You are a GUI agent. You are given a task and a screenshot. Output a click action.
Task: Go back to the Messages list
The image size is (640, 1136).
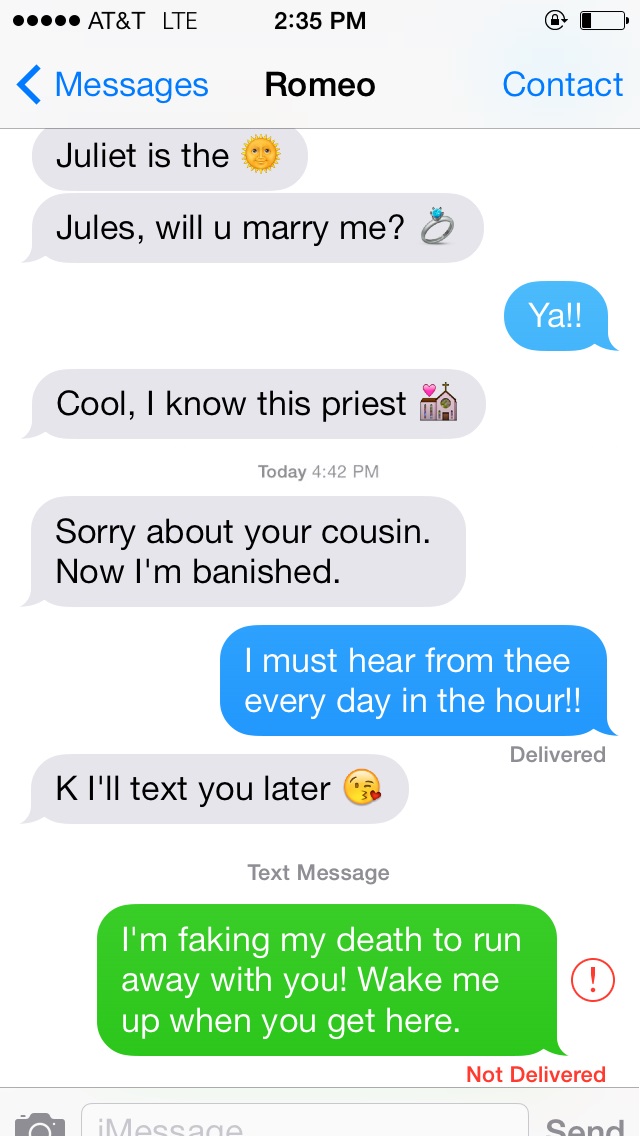[x=112, y=85]
